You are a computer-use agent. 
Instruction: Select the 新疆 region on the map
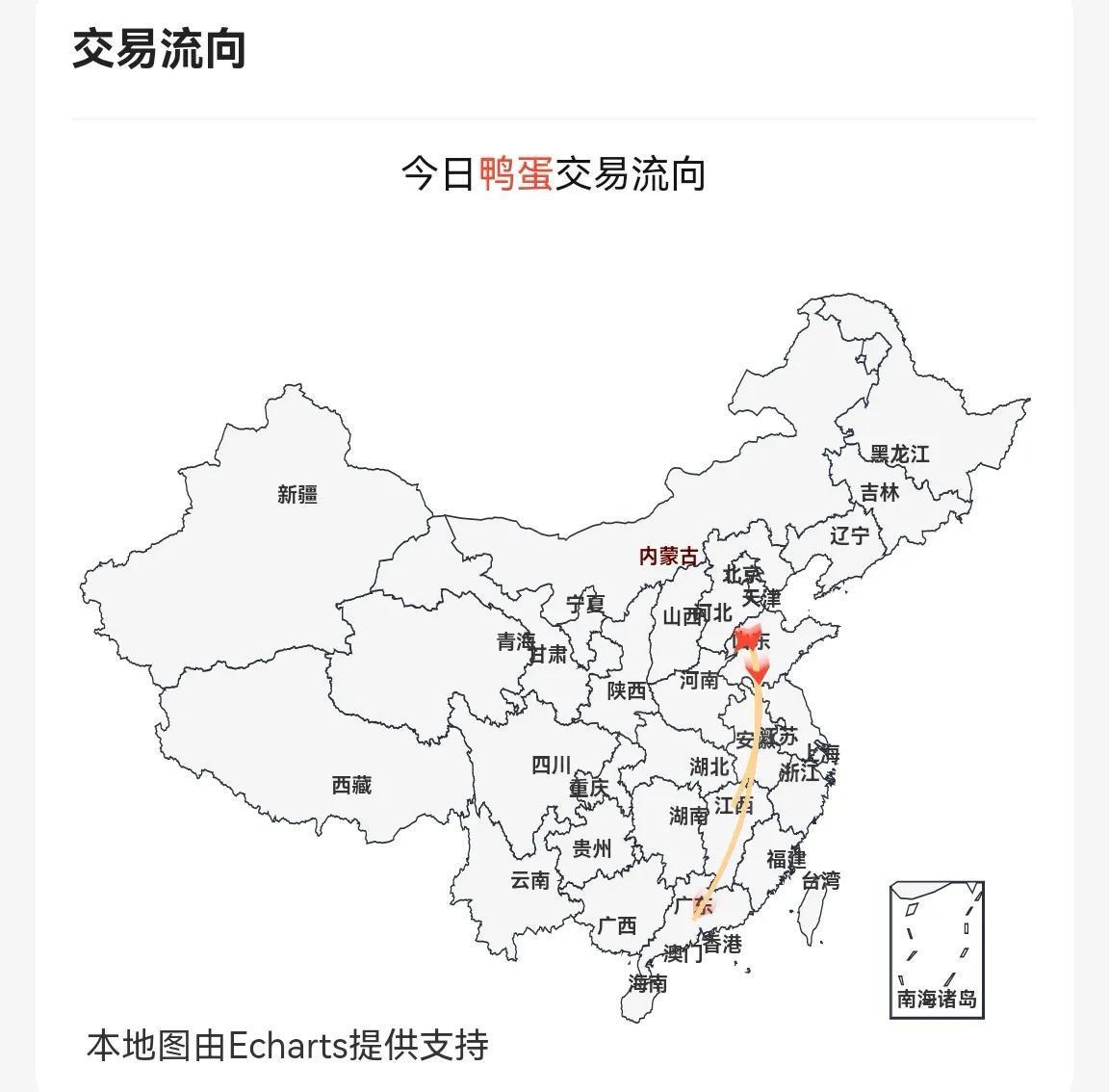click(x=297, y=495)
